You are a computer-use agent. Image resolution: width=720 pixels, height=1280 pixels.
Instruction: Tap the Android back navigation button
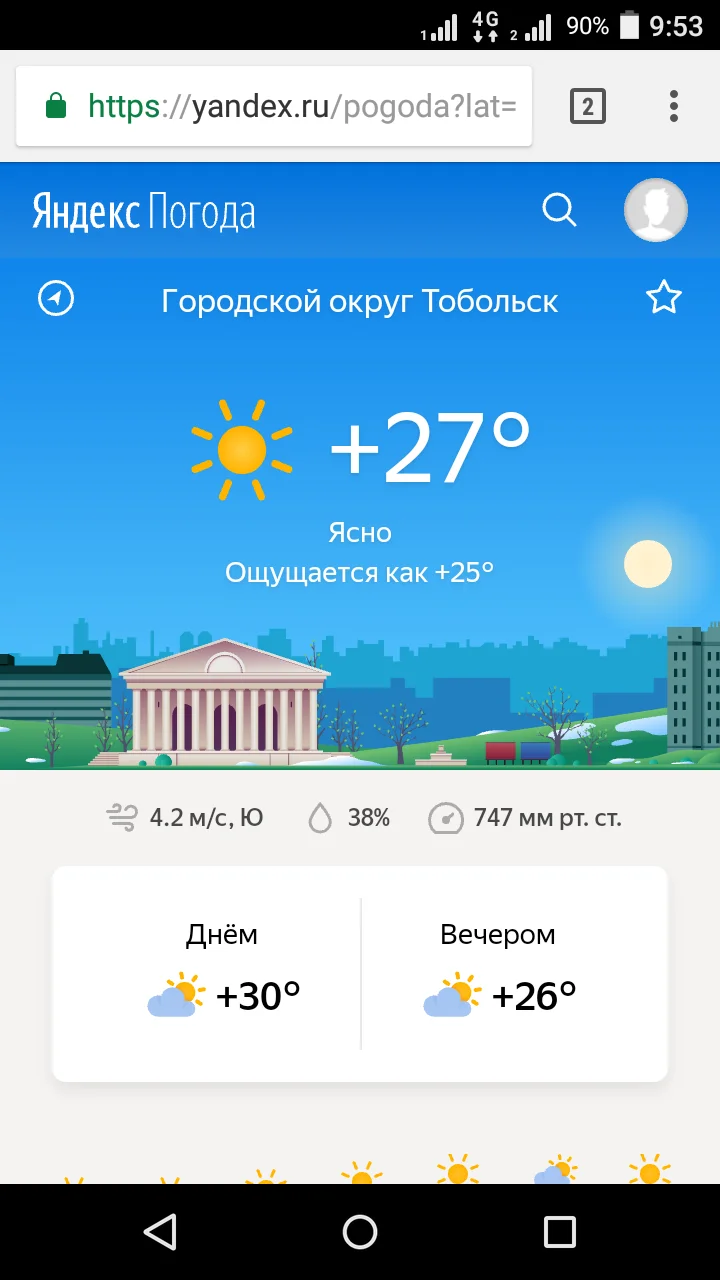coord(160,1231)
